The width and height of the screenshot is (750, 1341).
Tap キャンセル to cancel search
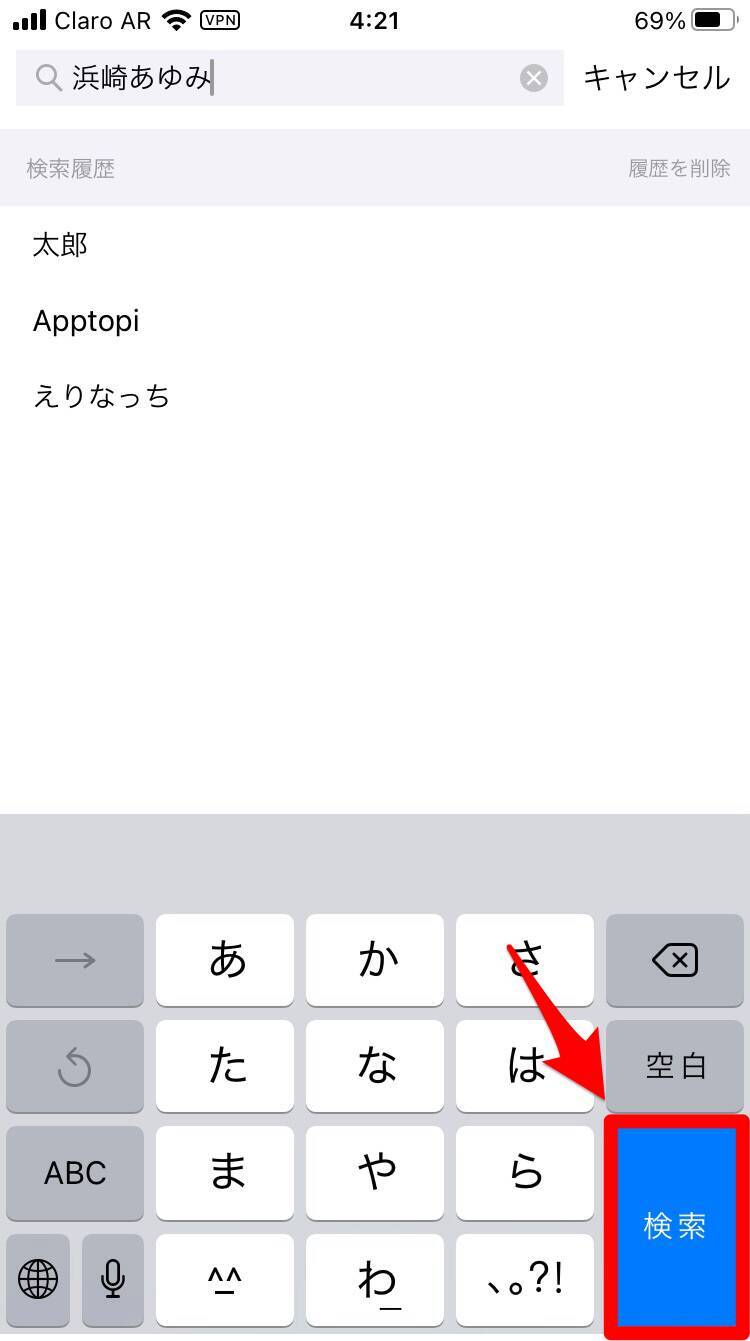(656, 78)
